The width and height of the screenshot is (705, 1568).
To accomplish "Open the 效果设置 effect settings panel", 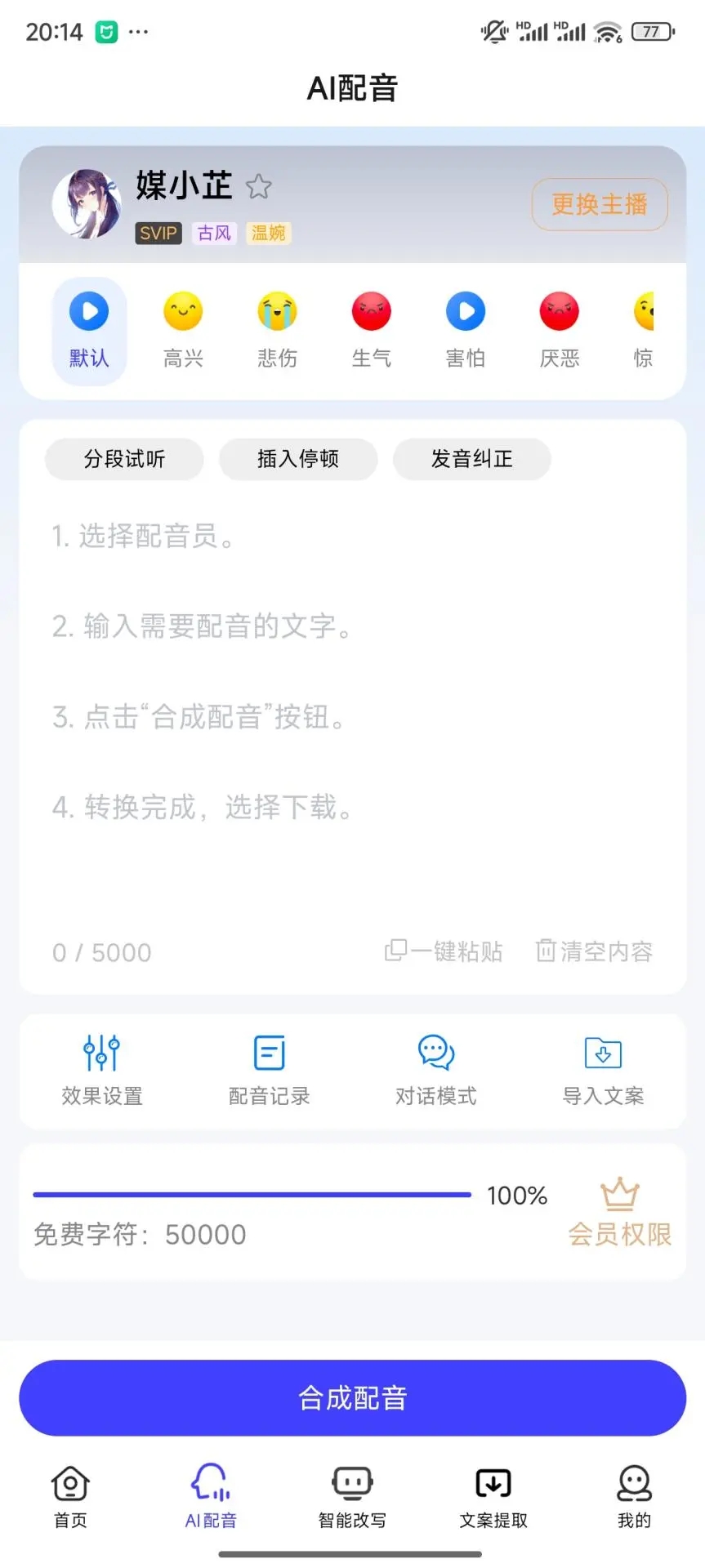I will tap(100, 1070).
